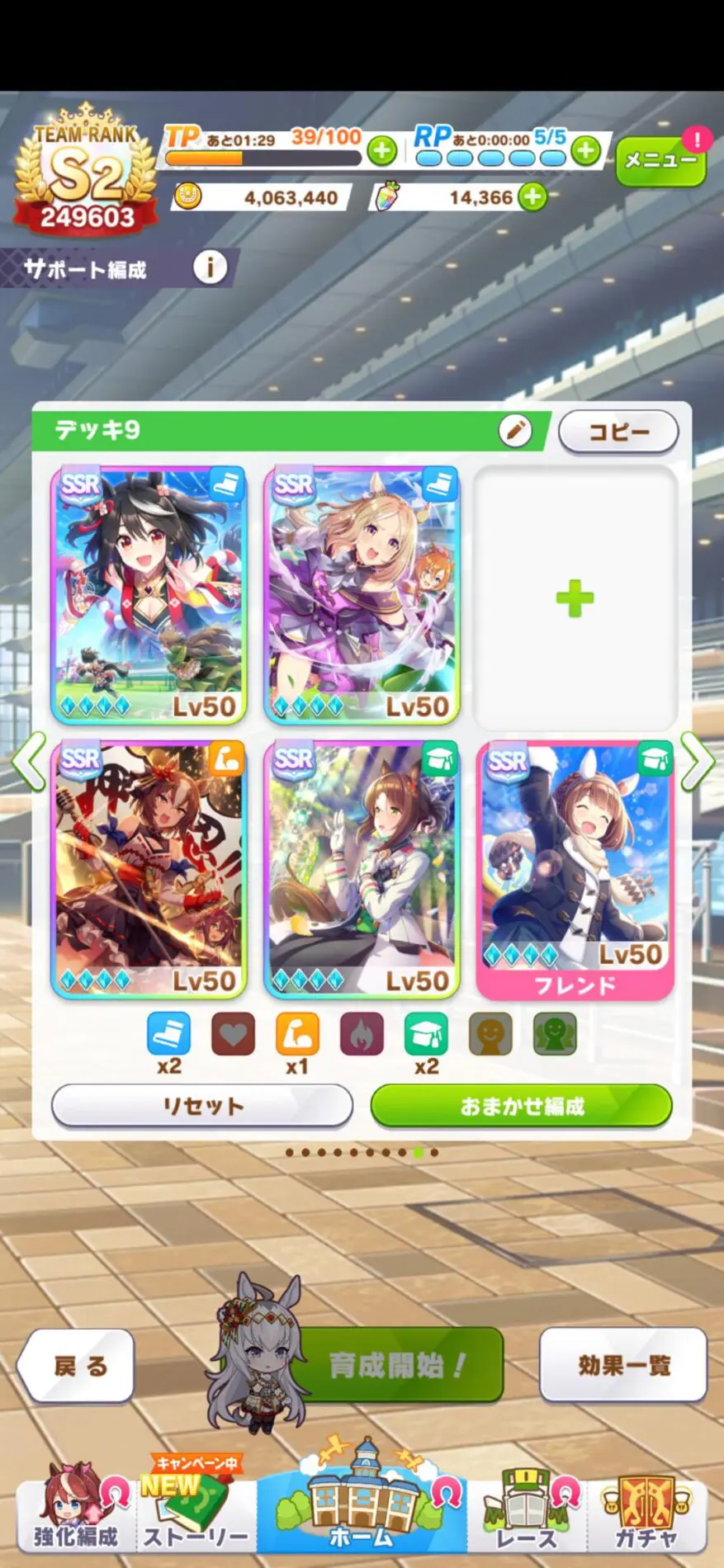Add more carrot jewels
Viewport: 724px width, 1568px height.
tap(532, 197)
